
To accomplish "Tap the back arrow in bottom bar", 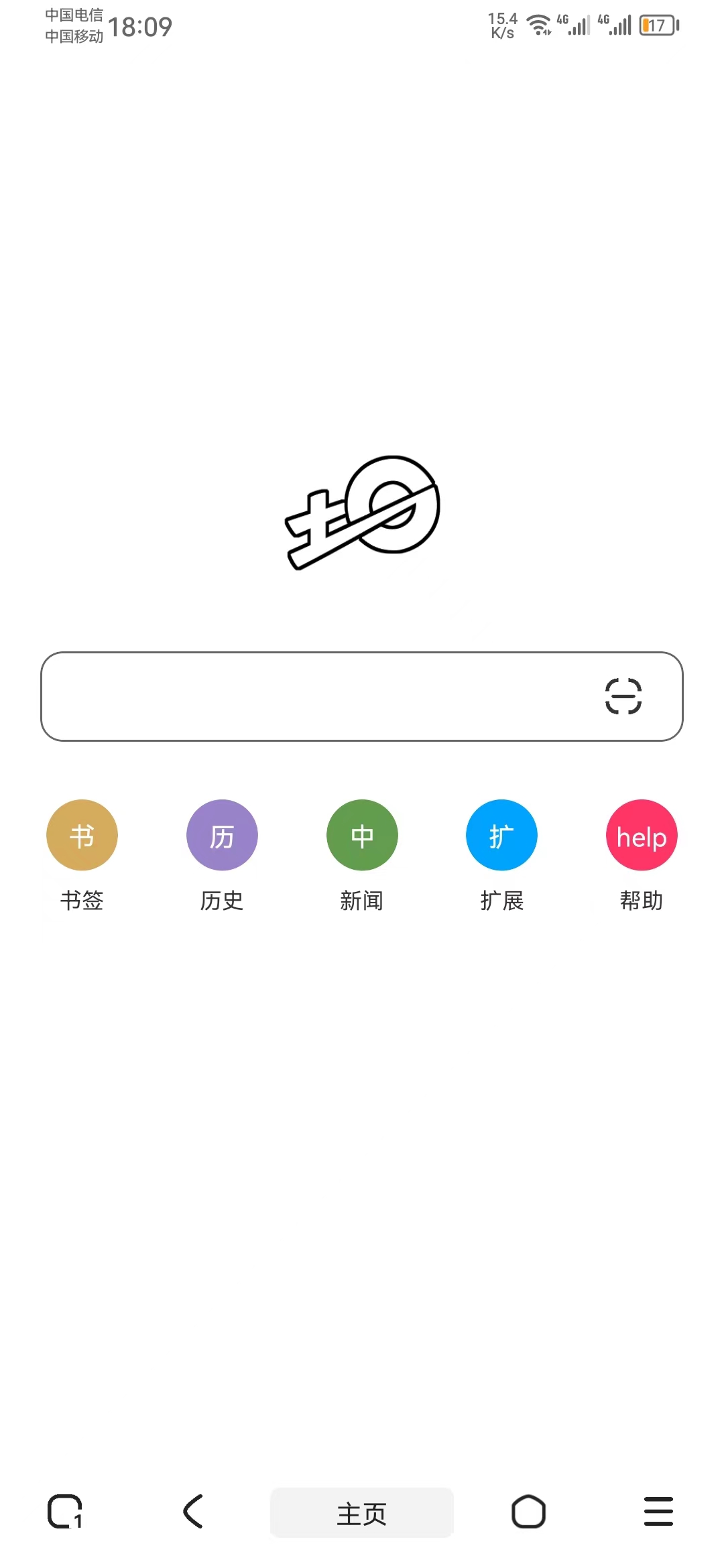I will coord(193,1512).
